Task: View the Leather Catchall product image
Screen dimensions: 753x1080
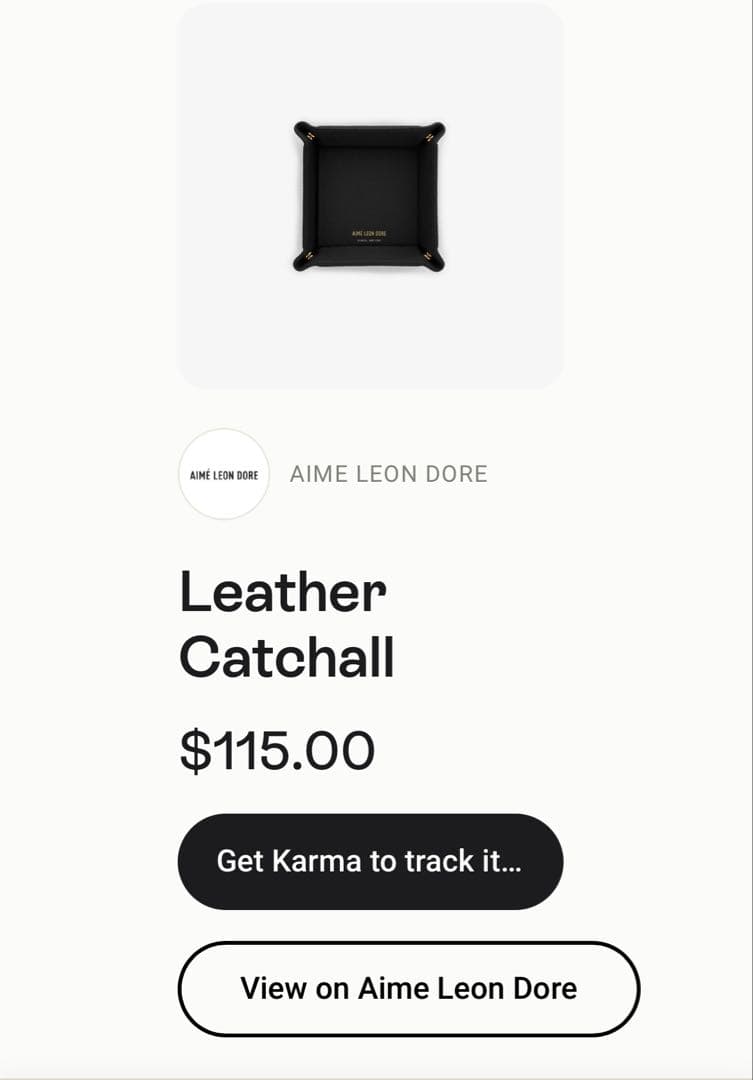Action: [x=370, y=196]
